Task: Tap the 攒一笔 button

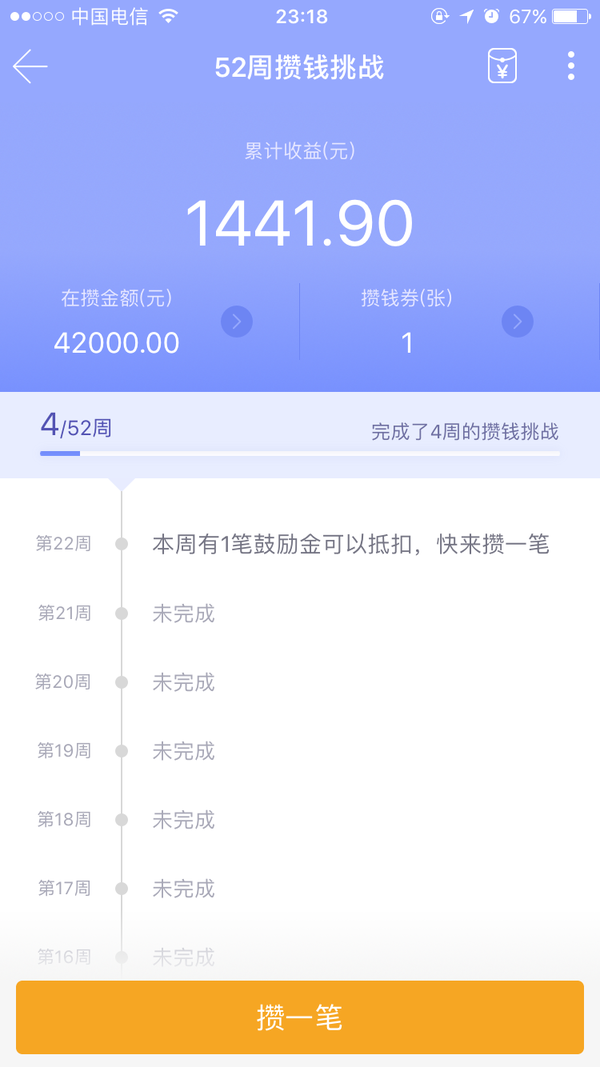Action: coord(300,1017)
